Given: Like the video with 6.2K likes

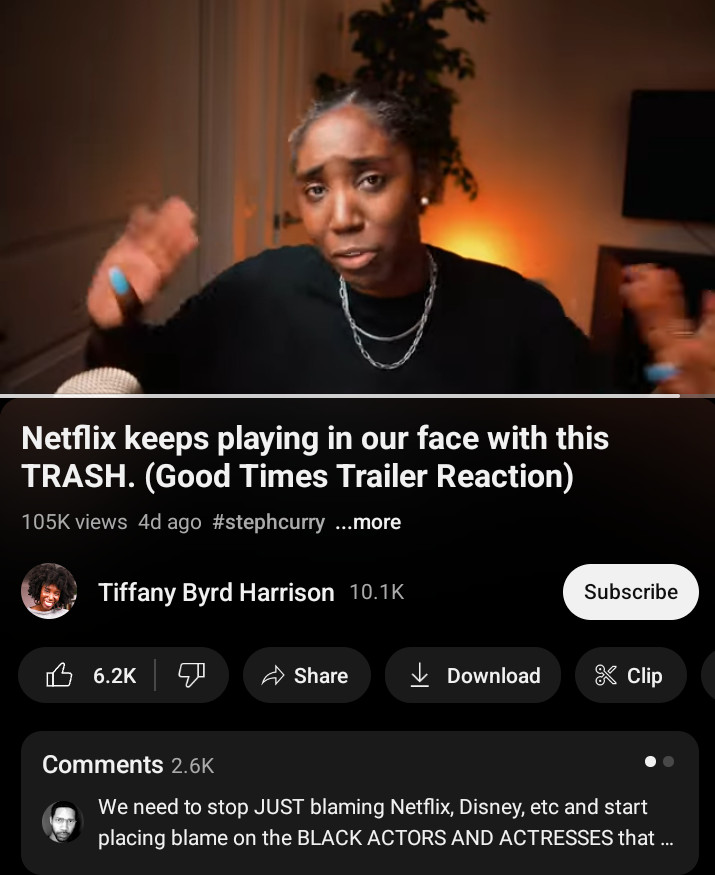Looking at the screenshot, I should 88,676.
